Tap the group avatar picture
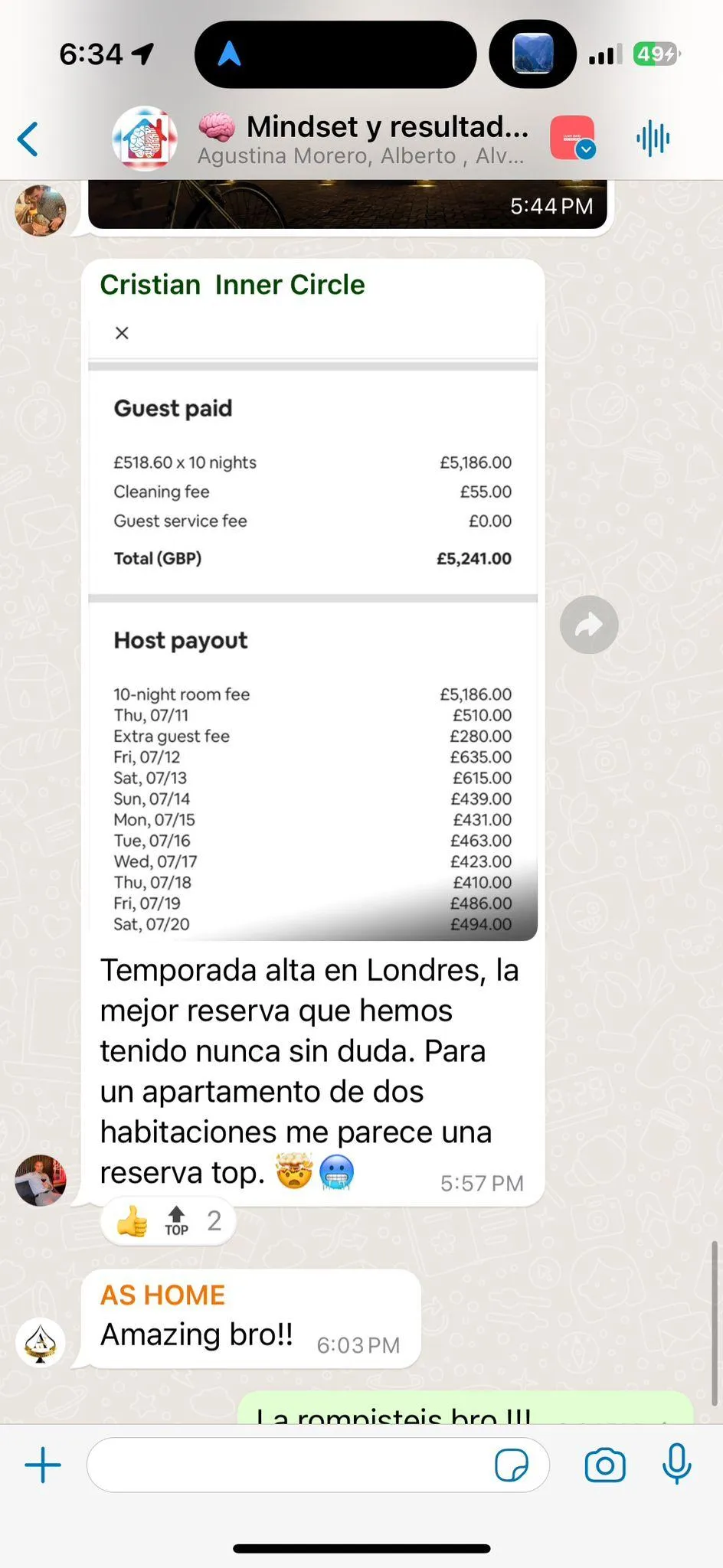Viewport: 723px width, 1568px height. (145, 139)
